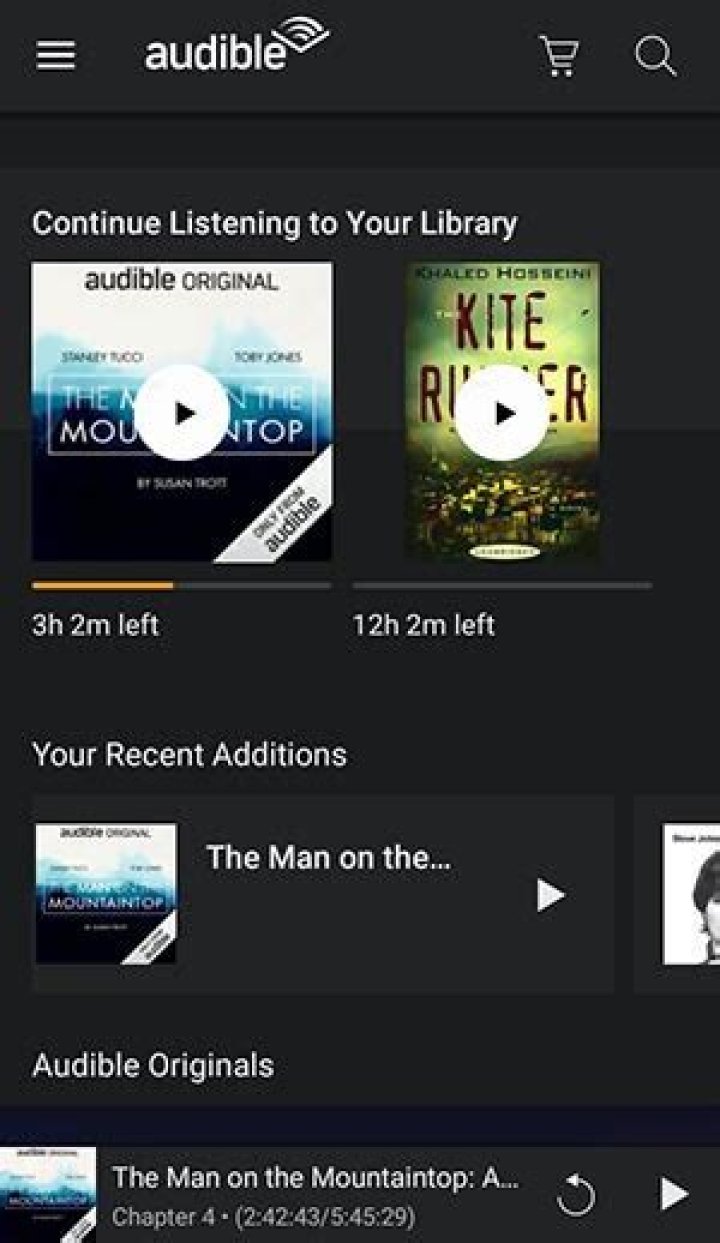View the Audible Originals section heading
Image resolution: width=720 pixels, height=1243 pixels.
click(153, 1065)
